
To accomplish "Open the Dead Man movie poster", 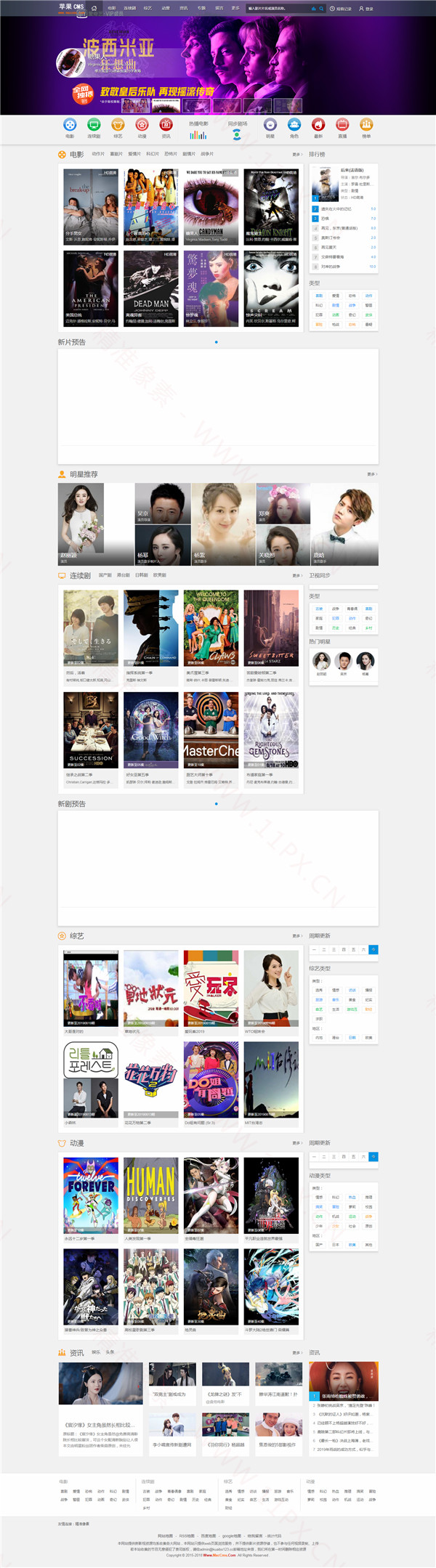I will [151, 288].
